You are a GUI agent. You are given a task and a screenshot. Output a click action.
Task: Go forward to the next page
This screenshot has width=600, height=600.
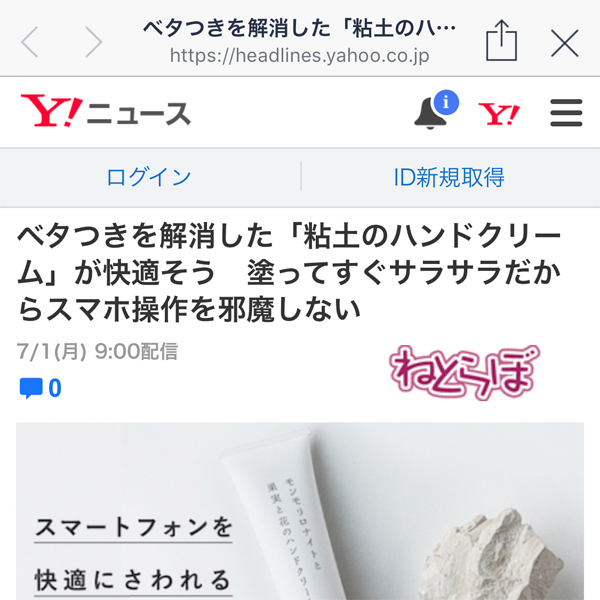pos(93,42)
